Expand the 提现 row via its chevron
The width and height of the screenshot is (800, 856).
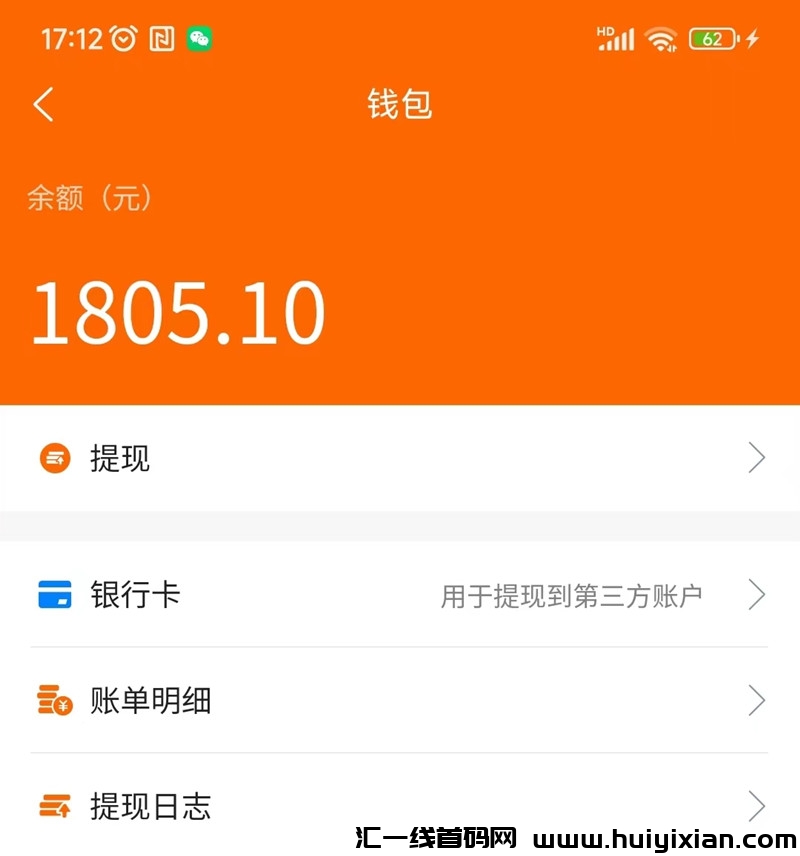point(758,458)
